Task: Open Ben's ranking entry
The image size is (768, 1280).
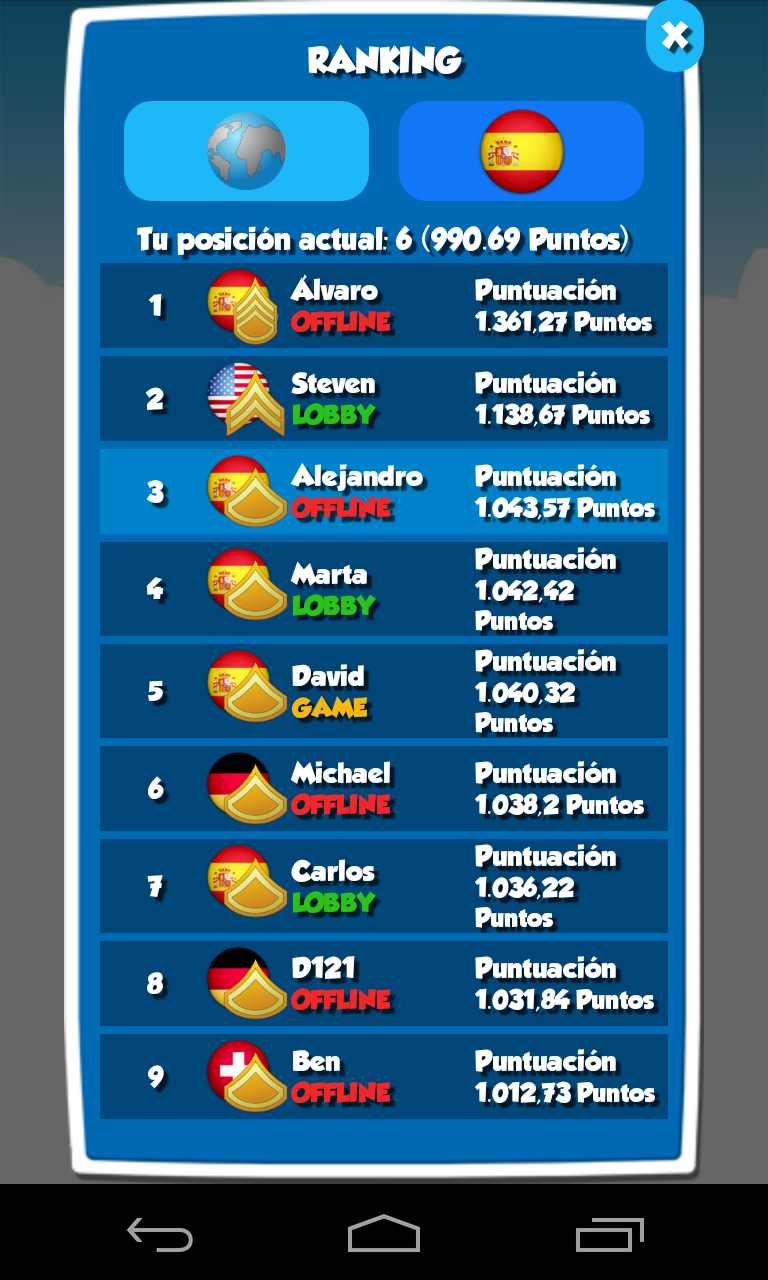Action: pos(383,1076)
